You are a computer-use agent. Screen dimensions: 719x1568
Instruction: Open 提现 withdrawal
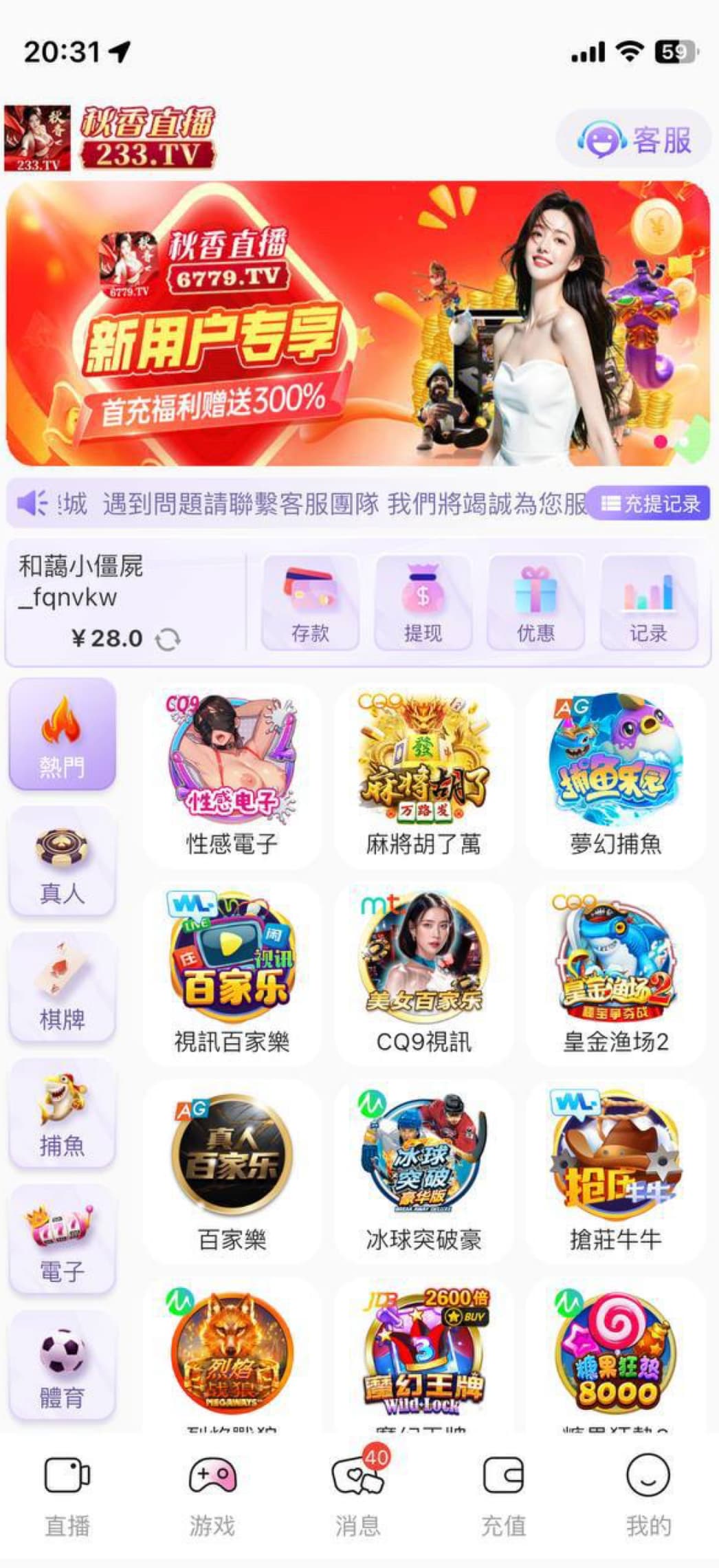coord(423,603)
